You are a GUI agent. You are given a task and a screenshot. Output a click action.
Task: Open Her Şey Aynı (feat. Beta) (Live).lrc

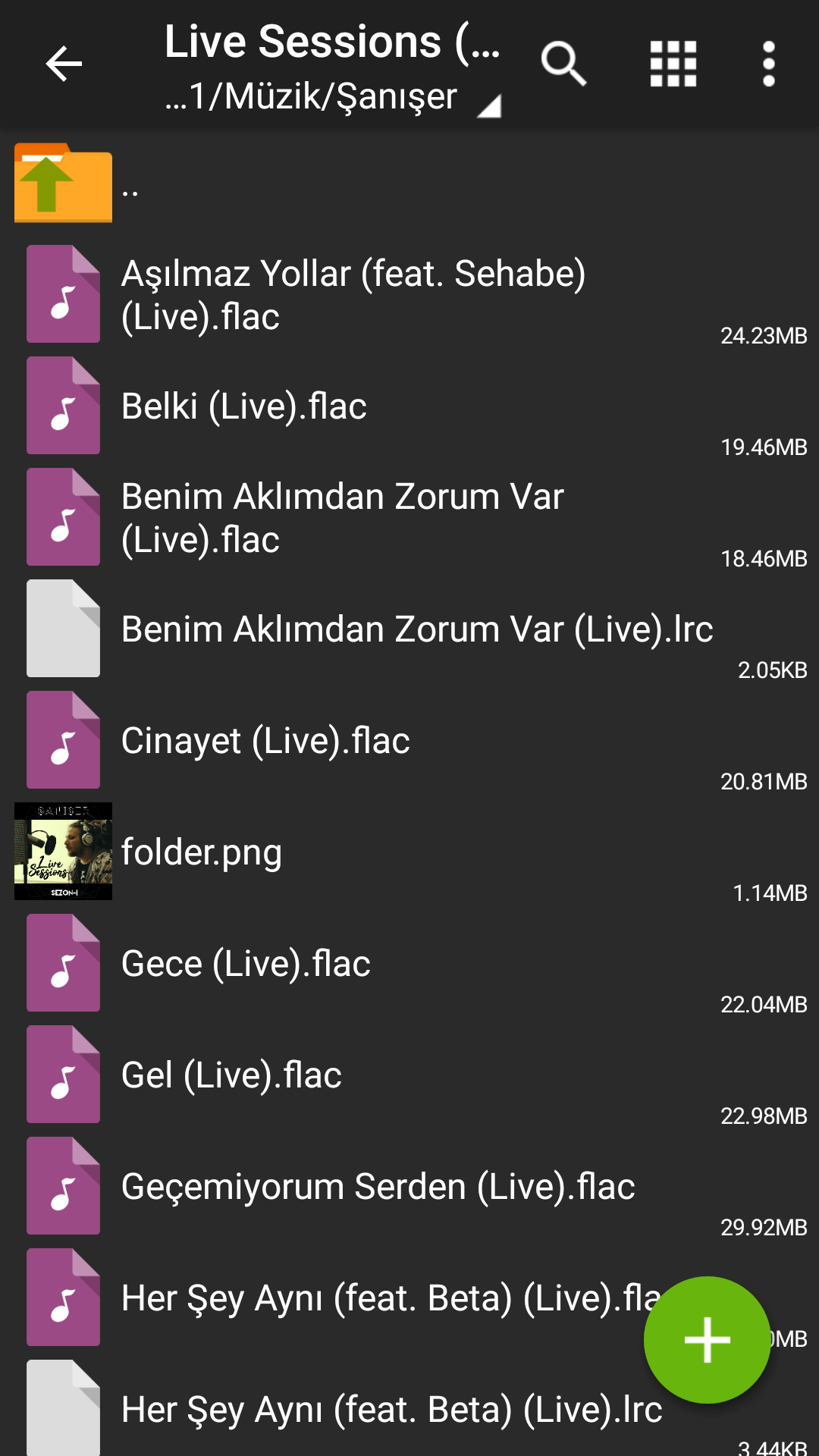pyautogui.click(x=379, y=1409)
